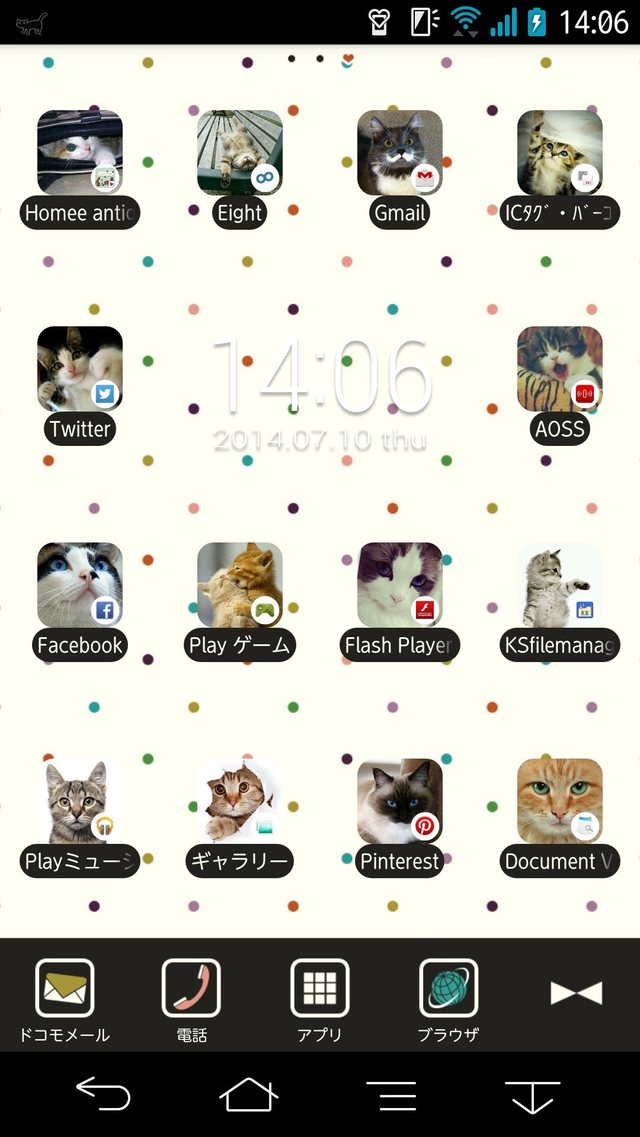Open the Homee app

(80, 153)
